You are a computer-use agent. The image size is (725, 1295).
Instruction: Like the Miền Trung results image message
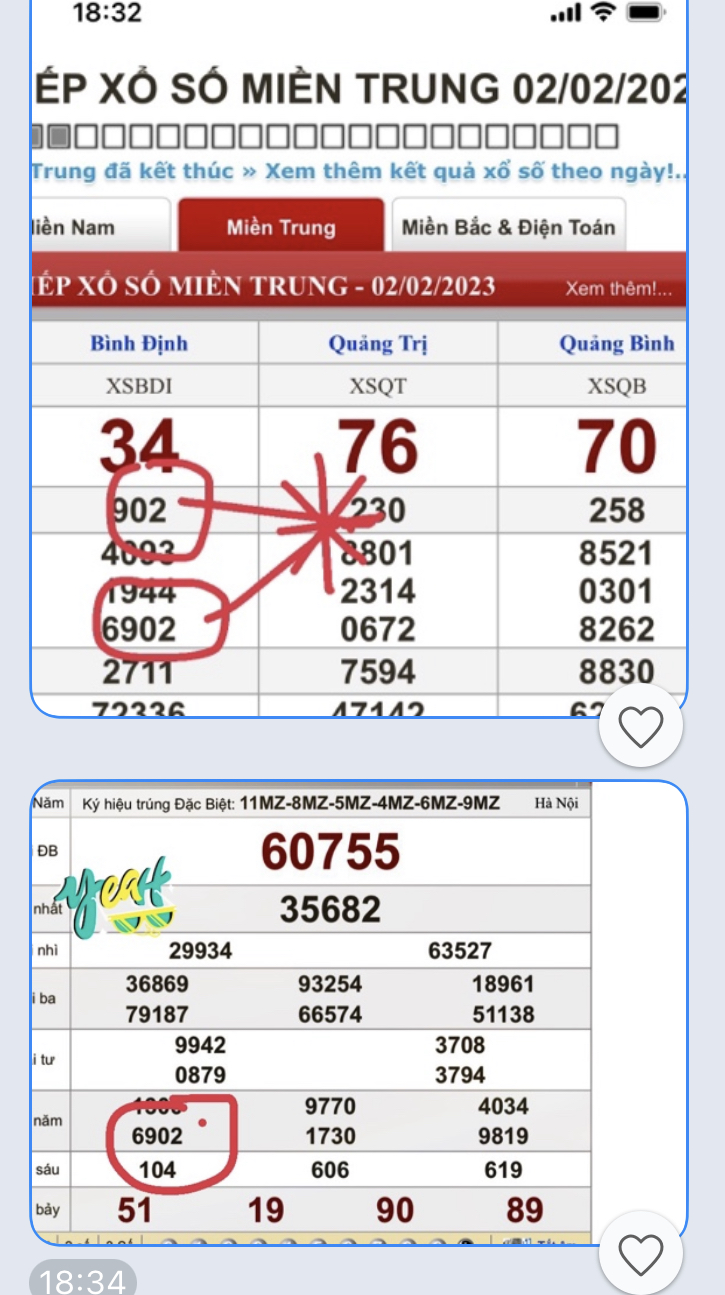641,727
